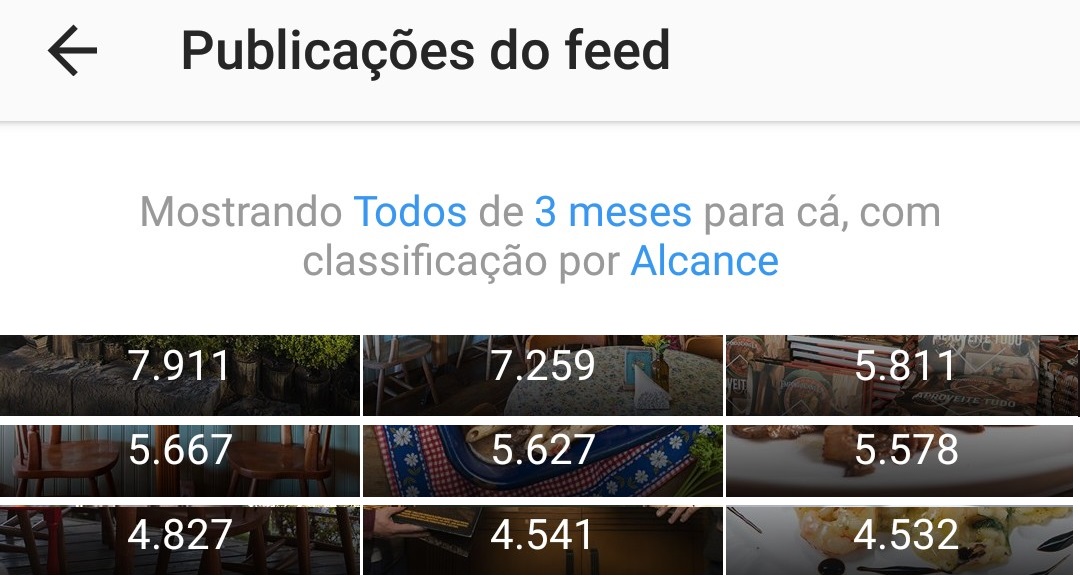Change the Todos content type filter

click(410, 212)
